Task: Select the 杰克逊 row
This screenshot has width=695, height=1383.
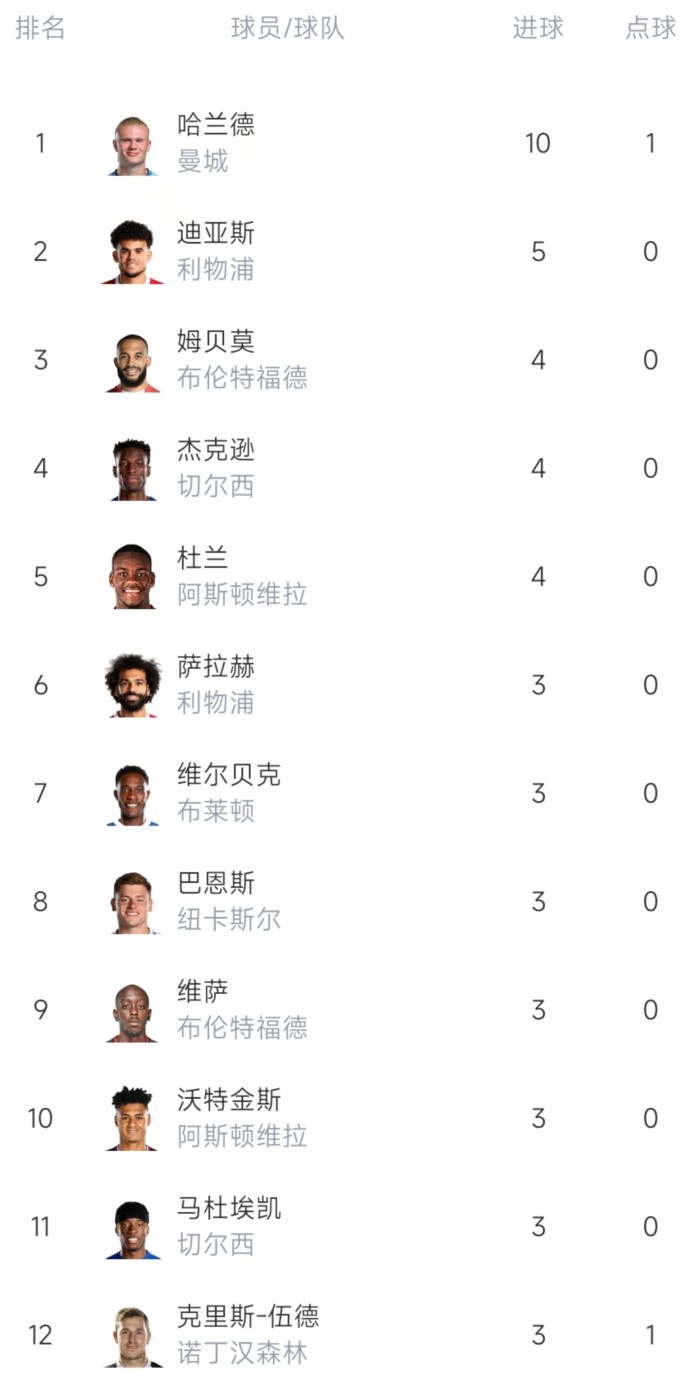Action: pyautogui.click(x=347, y=468)
